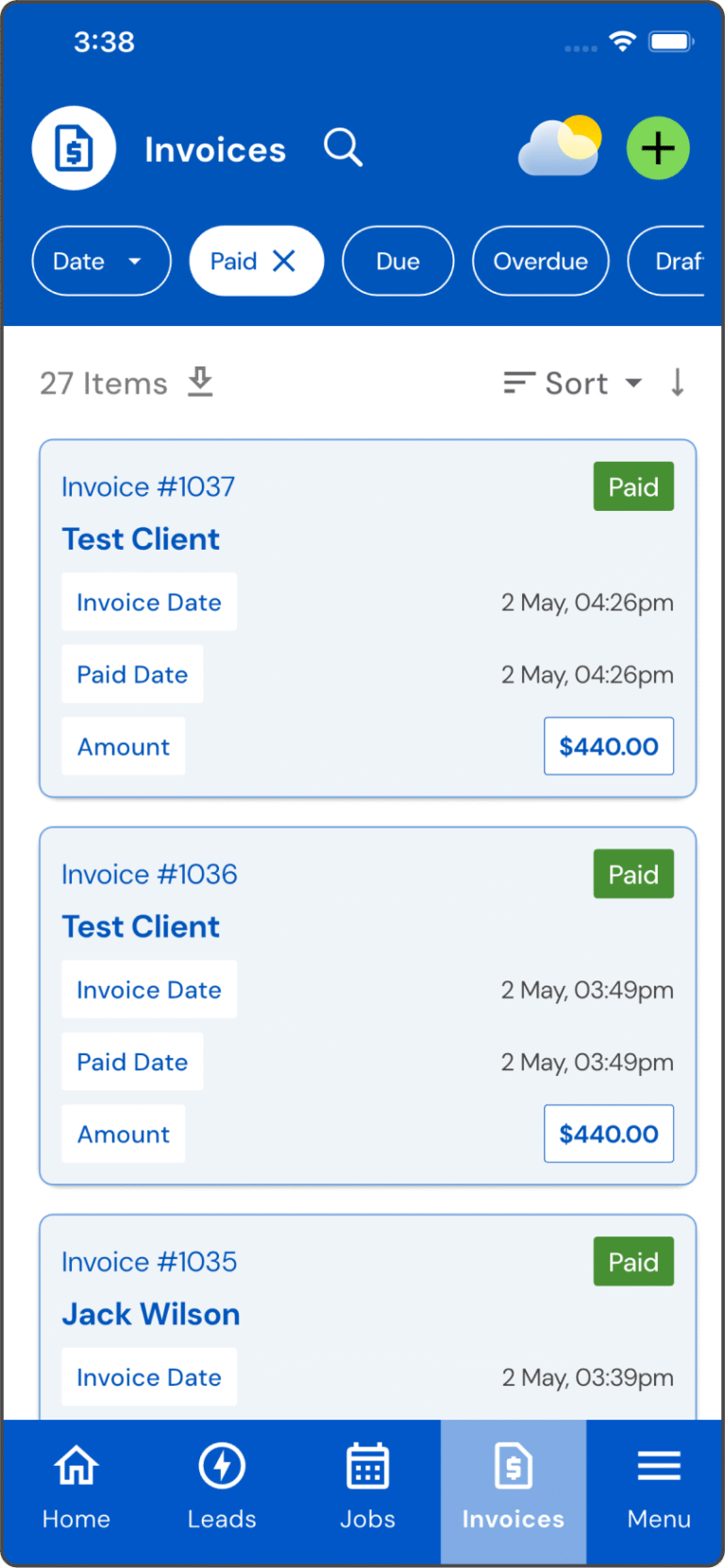Toggle the sort direction arrow
This screenshot has height=1568, width=725.
678,383
